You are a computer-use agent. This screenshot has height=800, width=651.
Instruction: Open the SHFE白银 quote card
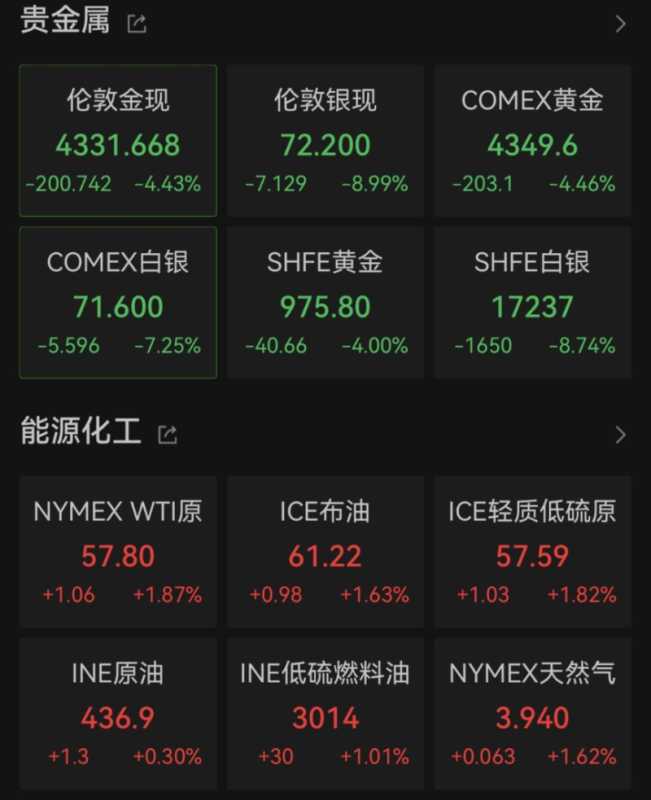coord(532,303)
